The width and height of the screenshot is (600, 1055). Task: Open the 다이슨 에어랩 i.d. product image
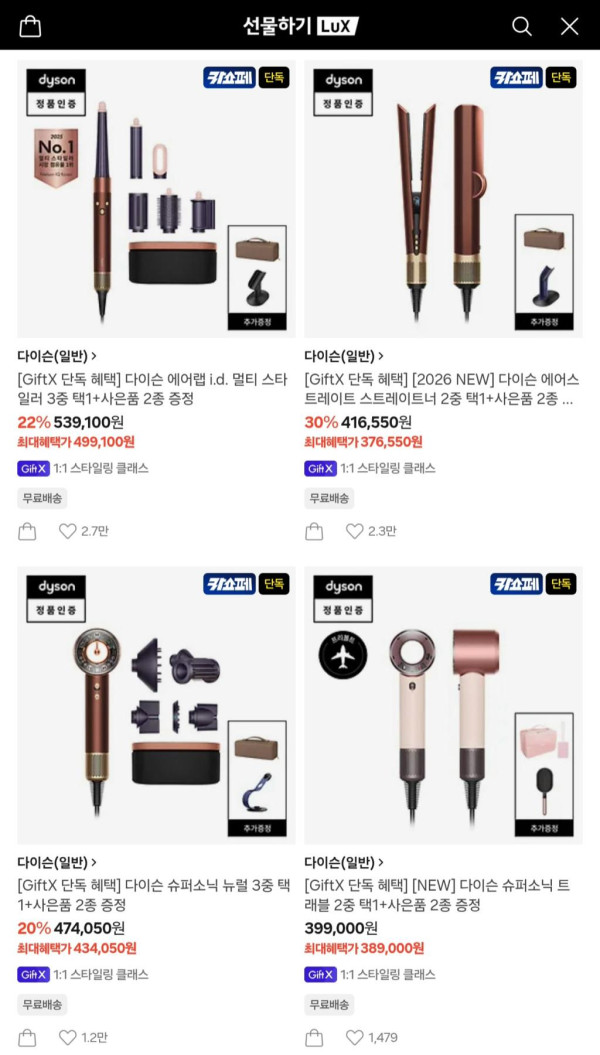[x=156, y=198]
